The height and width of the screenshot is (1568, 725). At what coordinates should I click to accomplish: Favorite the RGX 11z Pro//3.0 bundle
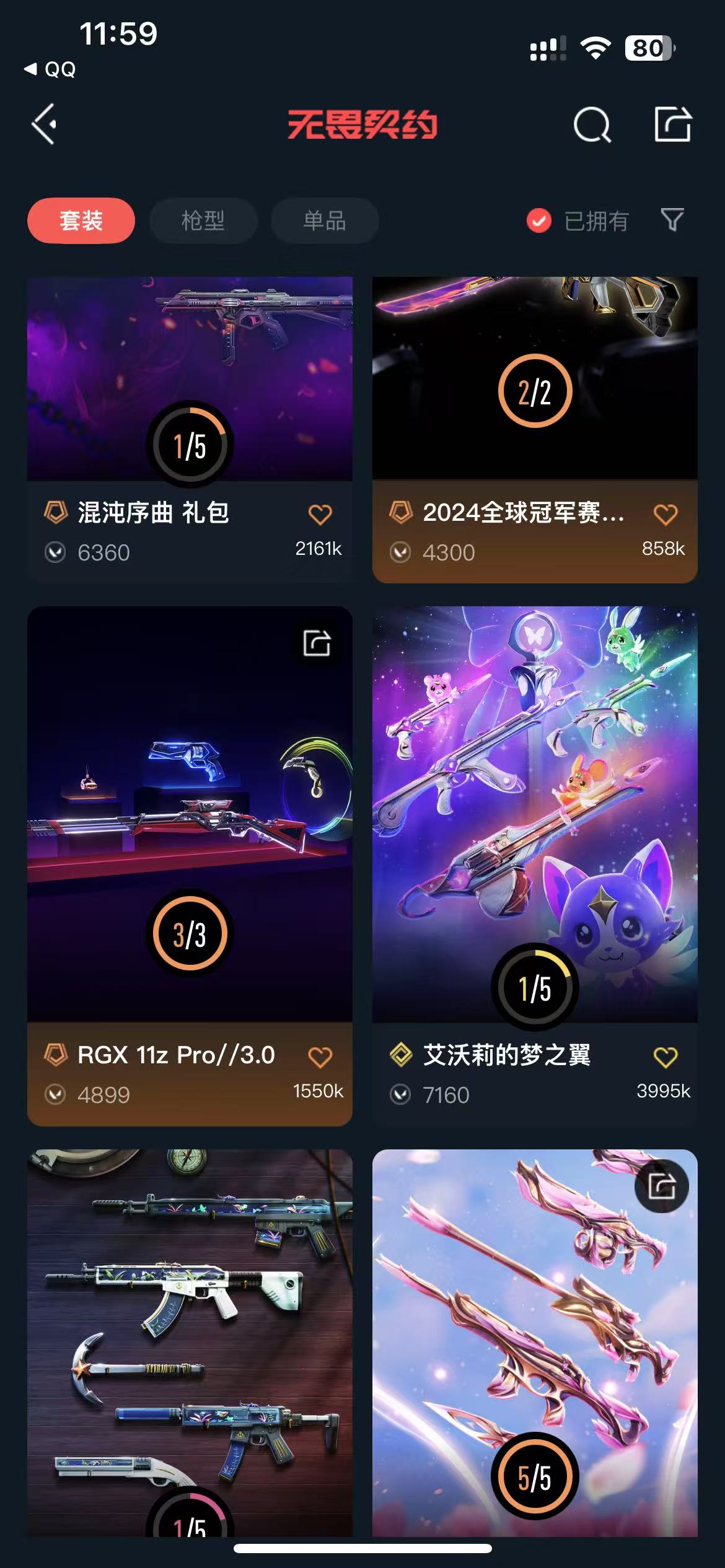click(320, 1056)
